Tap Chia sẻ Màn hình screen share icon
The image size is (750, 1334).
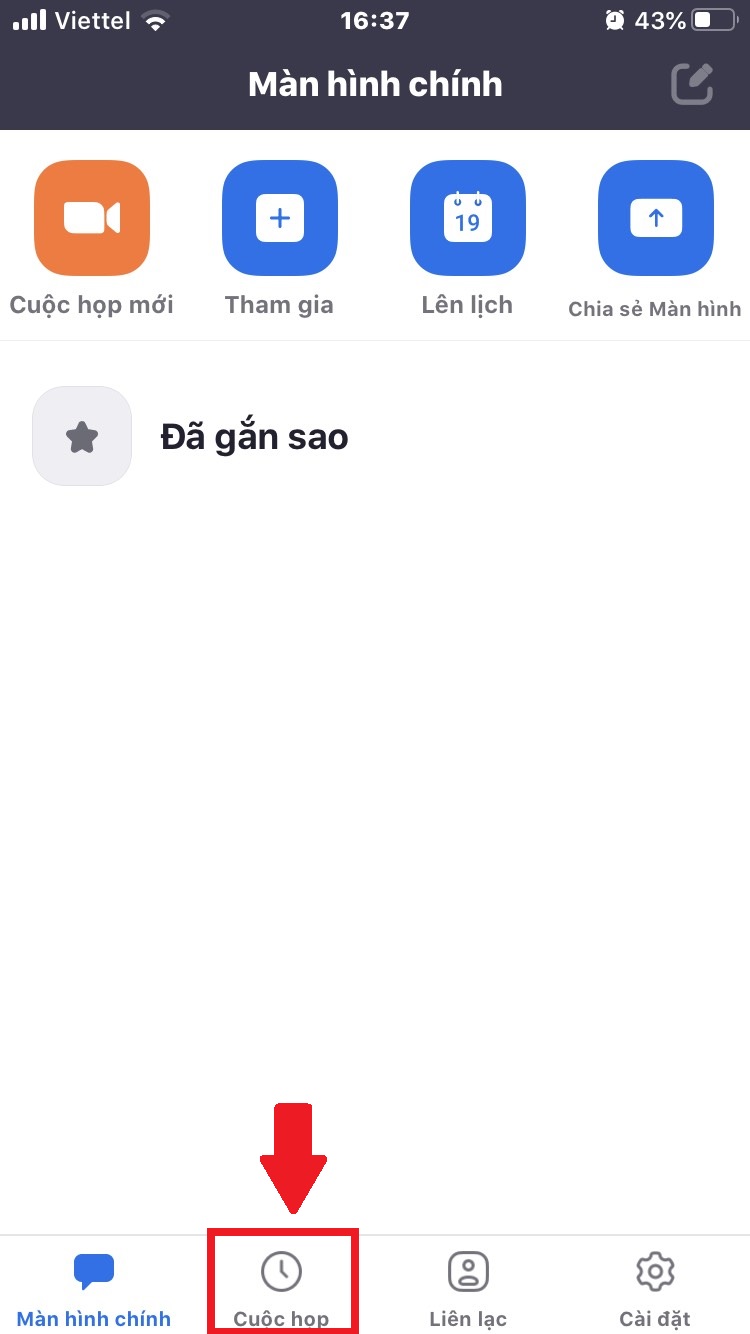(655, 218)
